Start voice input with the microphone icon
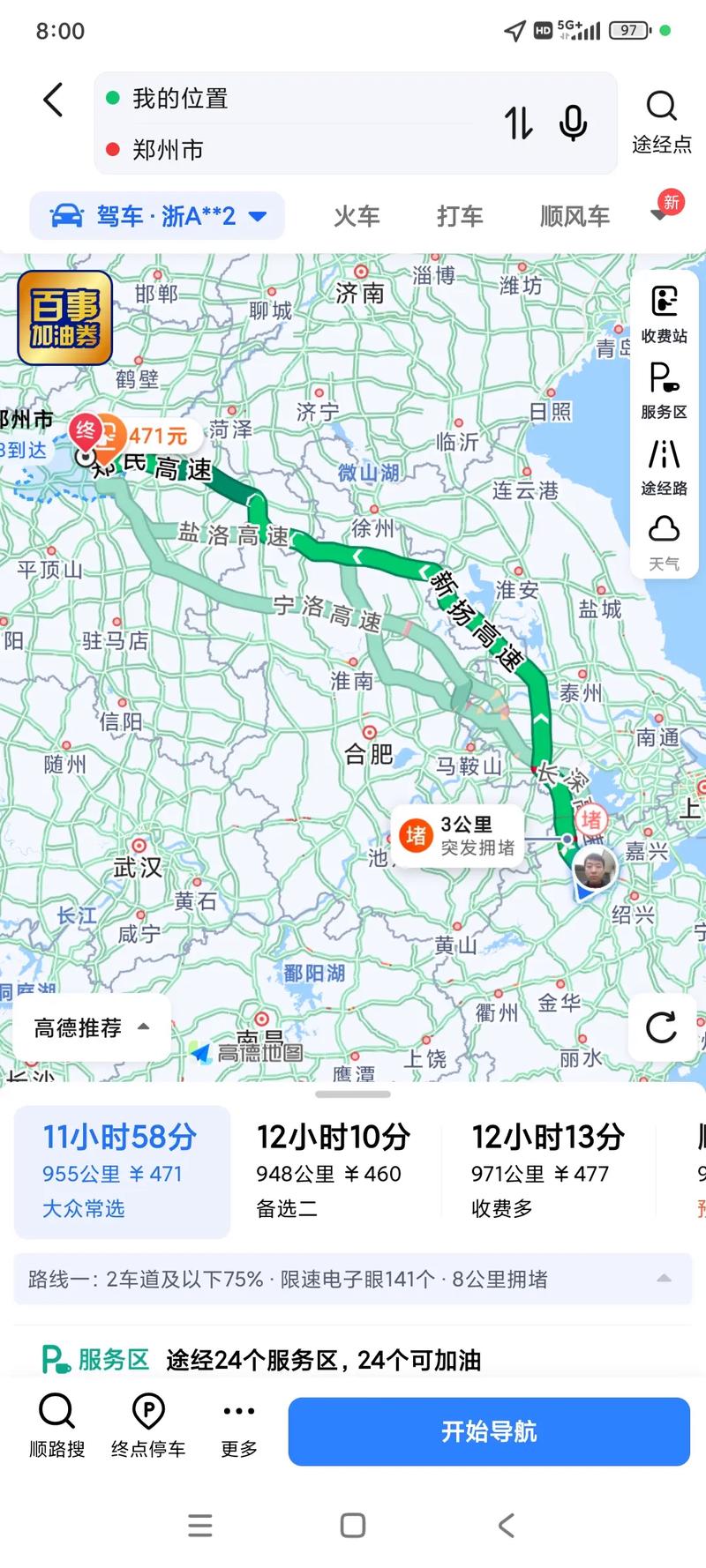706x1568 pixels. (573, 123)
